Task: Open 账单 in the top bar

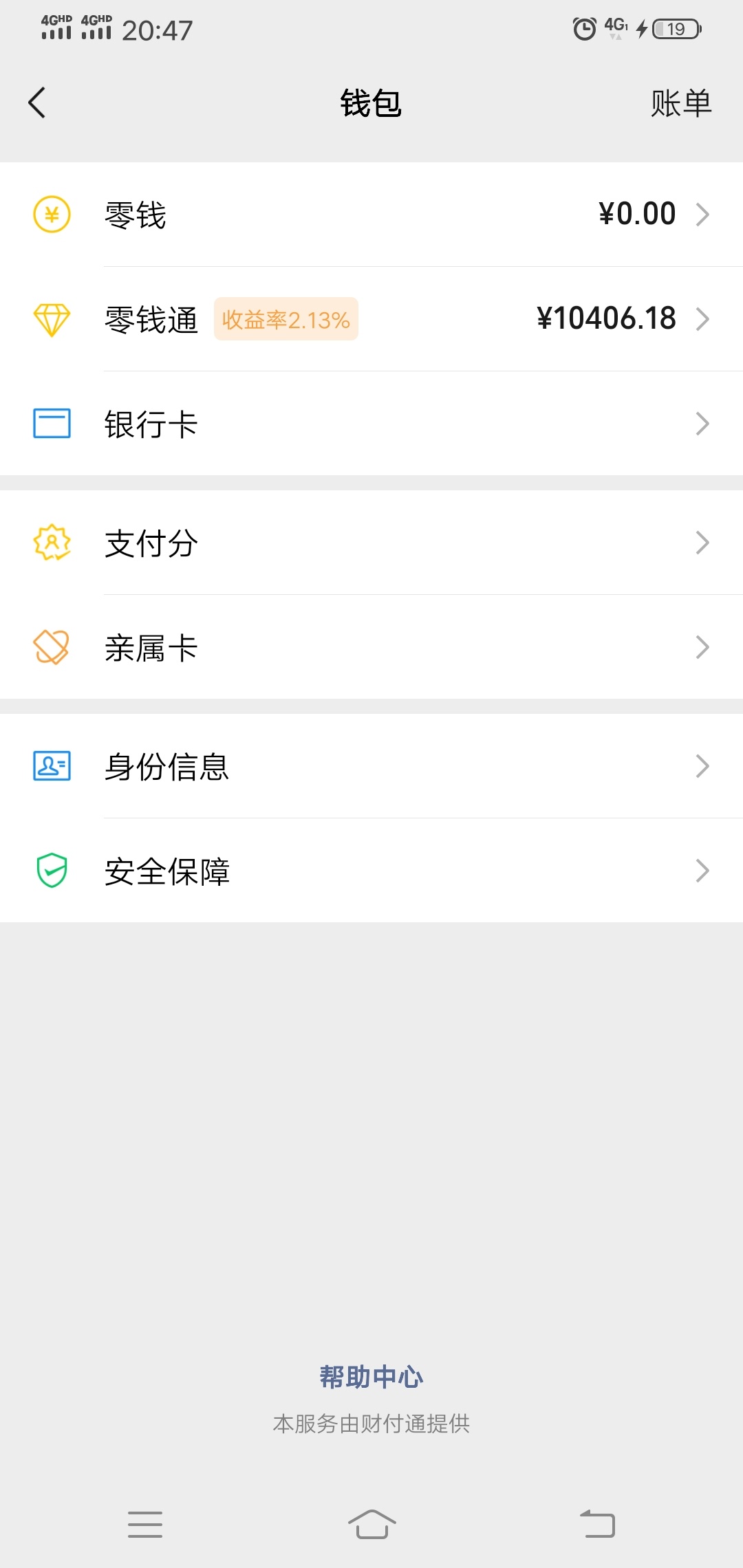Action: (681, 103)
